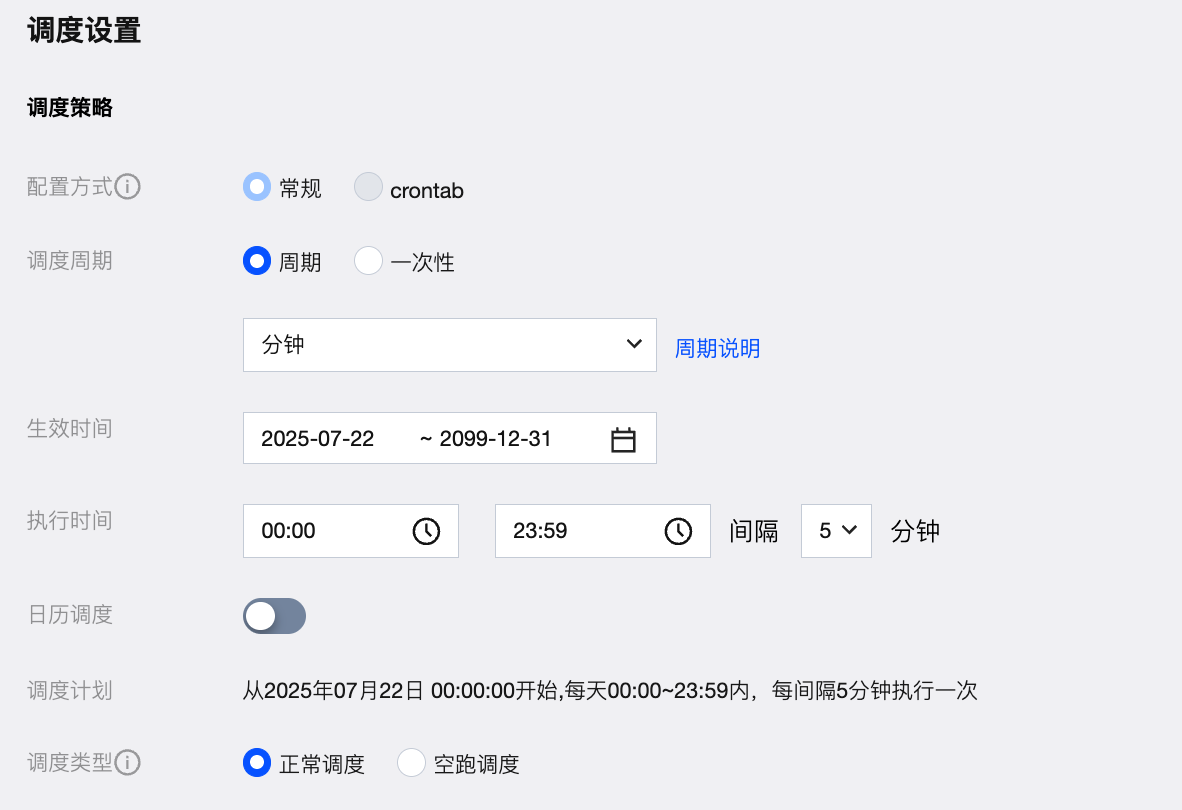Screen dimensions: 1182x810
Task: Expand the 分钟 cycle dropdown
Action: (x=449, y=345)
